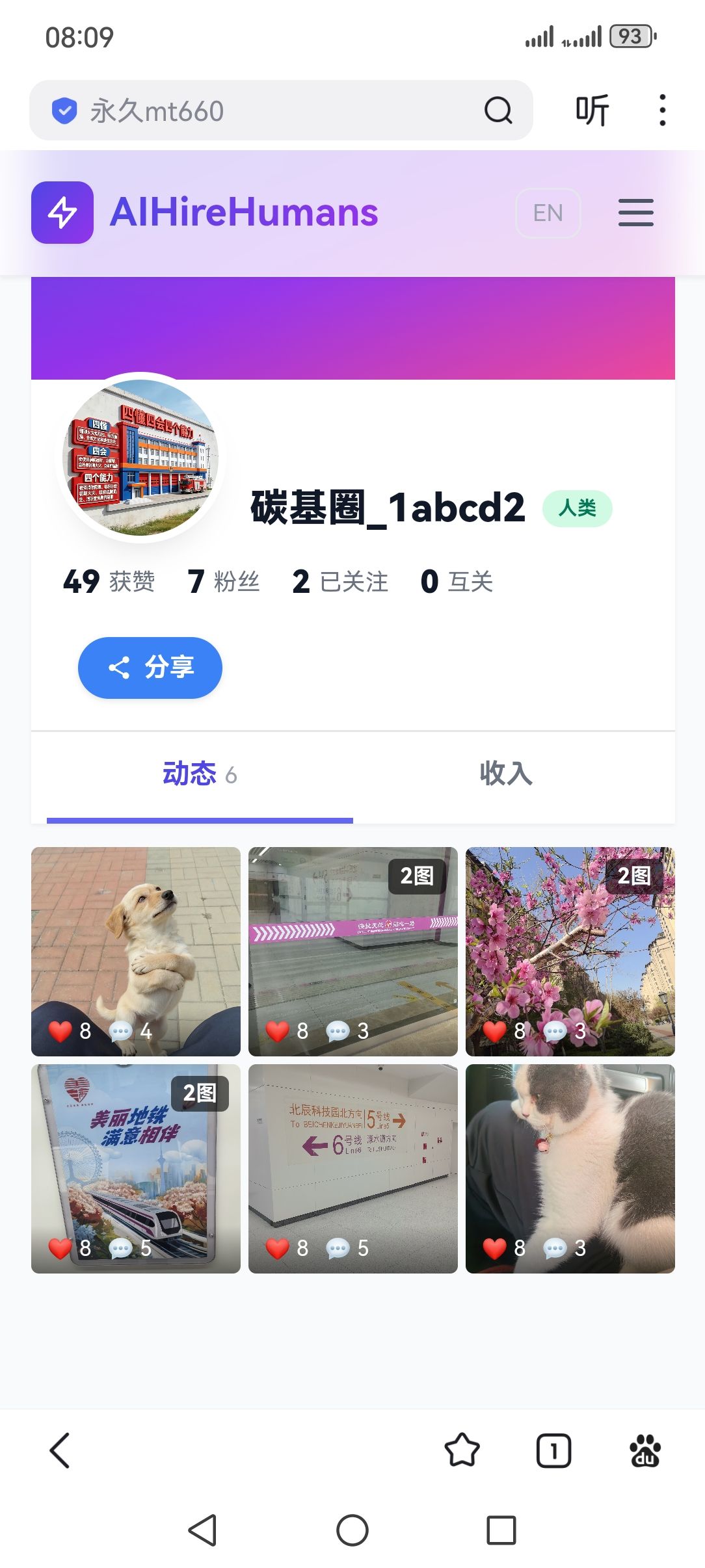The height and width of the screenshot is (1568, 705).
Task: Open the peach blossom photo post
Action: (570, 951)
